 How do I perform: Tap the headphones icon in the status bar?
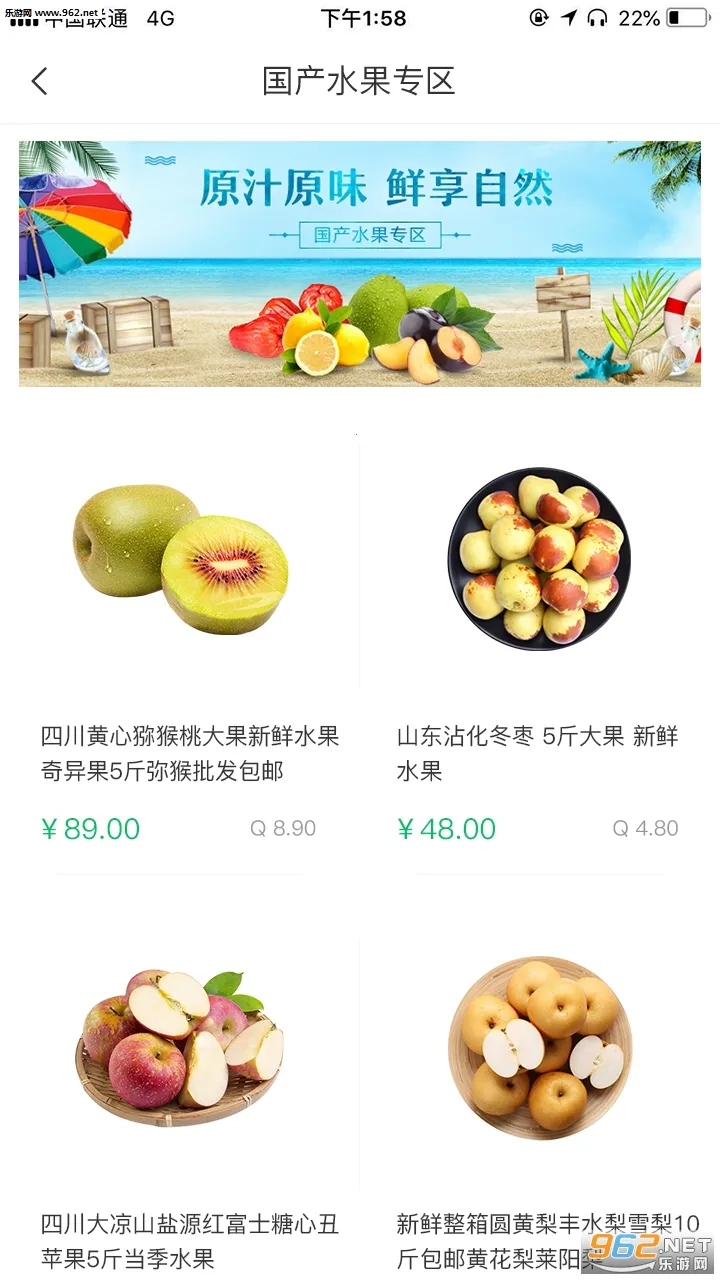pyautogui.click(x=598, y=16)
